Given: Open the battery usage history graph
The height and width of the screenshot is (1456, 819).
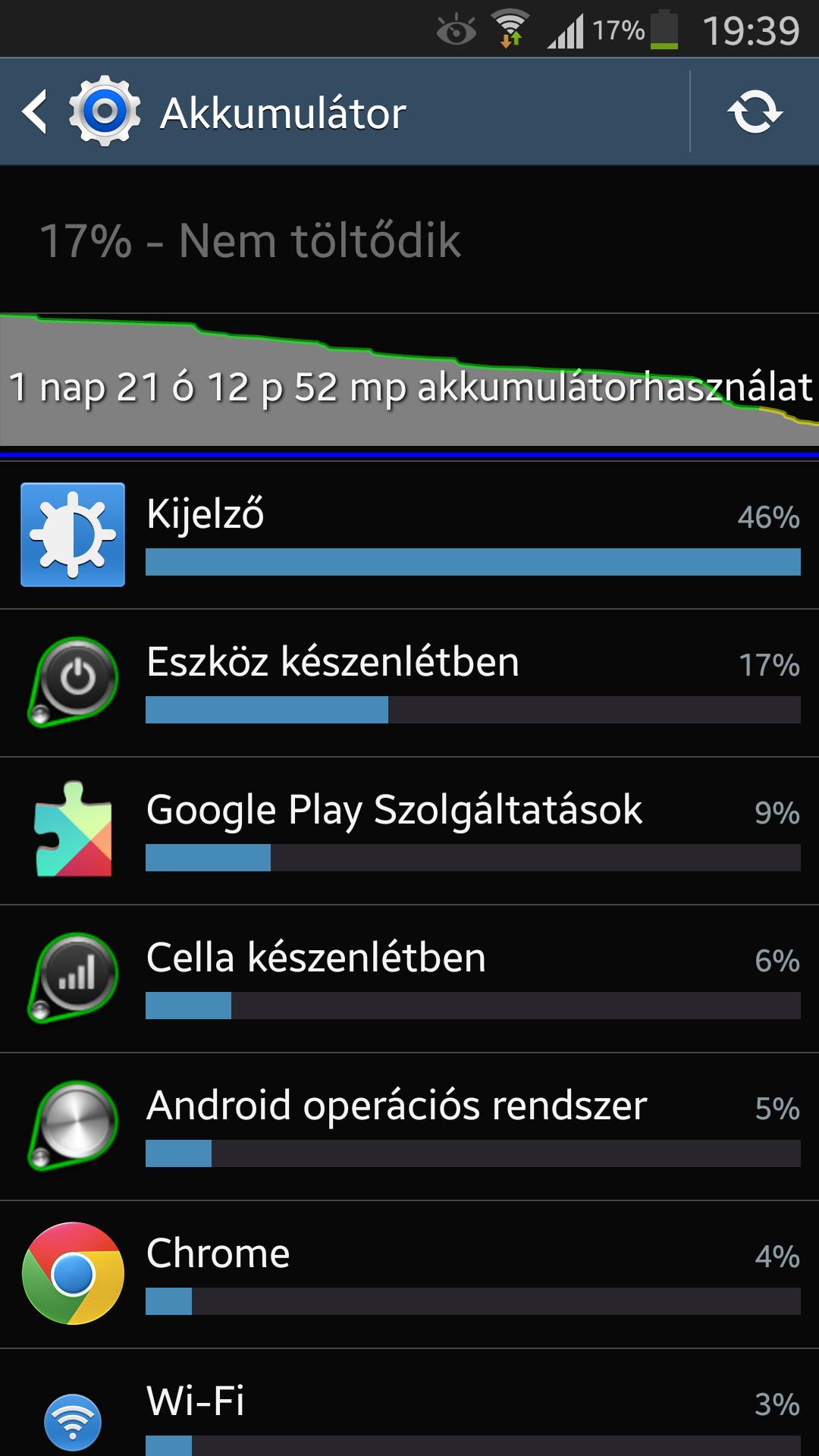Looking at the screenshot, I should (x=409, y=379).
